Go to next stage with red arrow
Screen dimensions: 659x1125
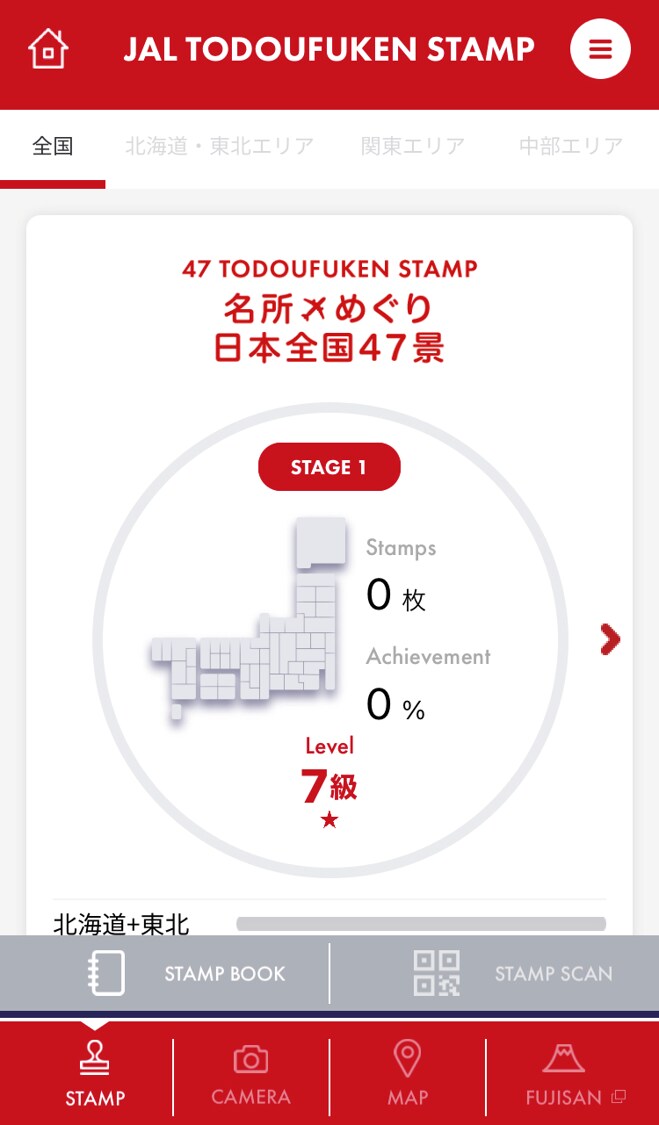(x=610, y=639)
